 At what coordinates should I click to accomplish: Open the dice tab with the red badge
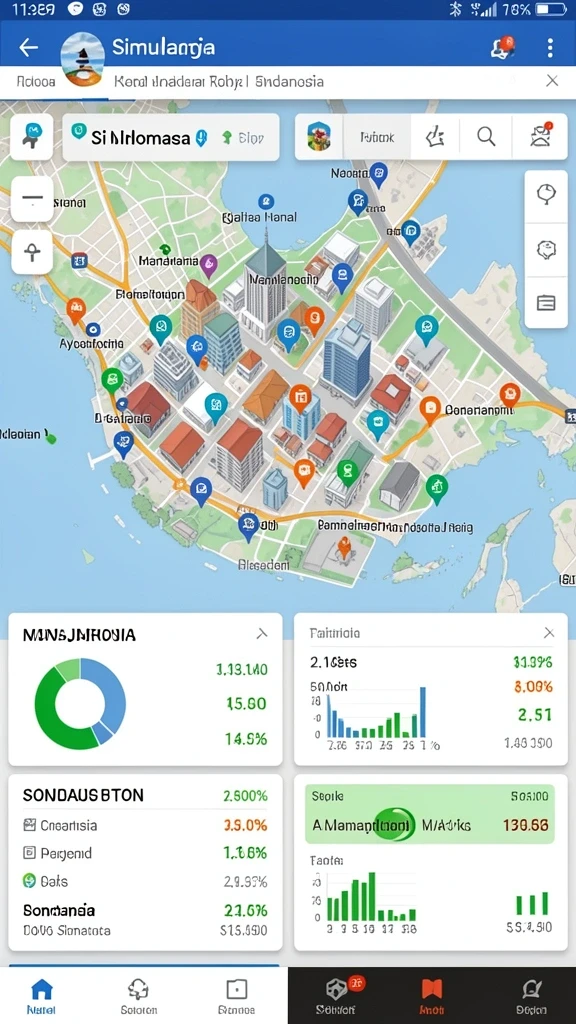[335, 996]
